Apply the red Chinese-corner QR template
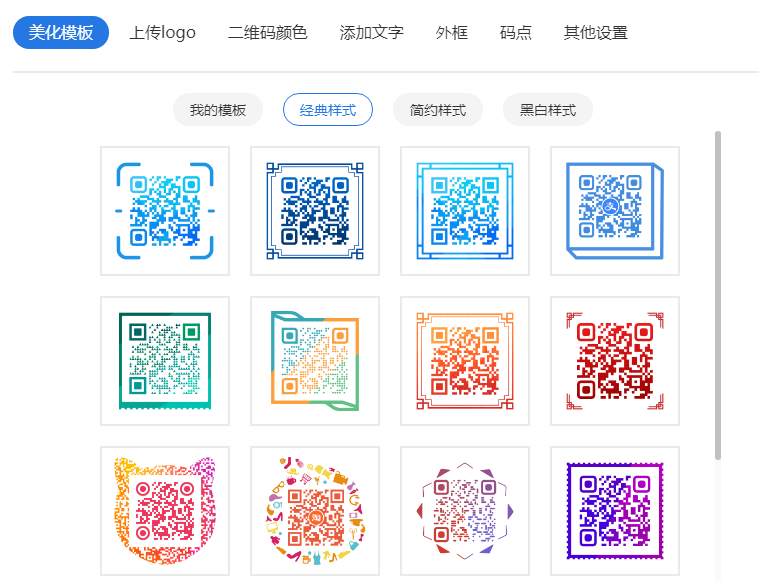Image resolution: width=759 pixels, height=587 pixels. coord(615,361)
